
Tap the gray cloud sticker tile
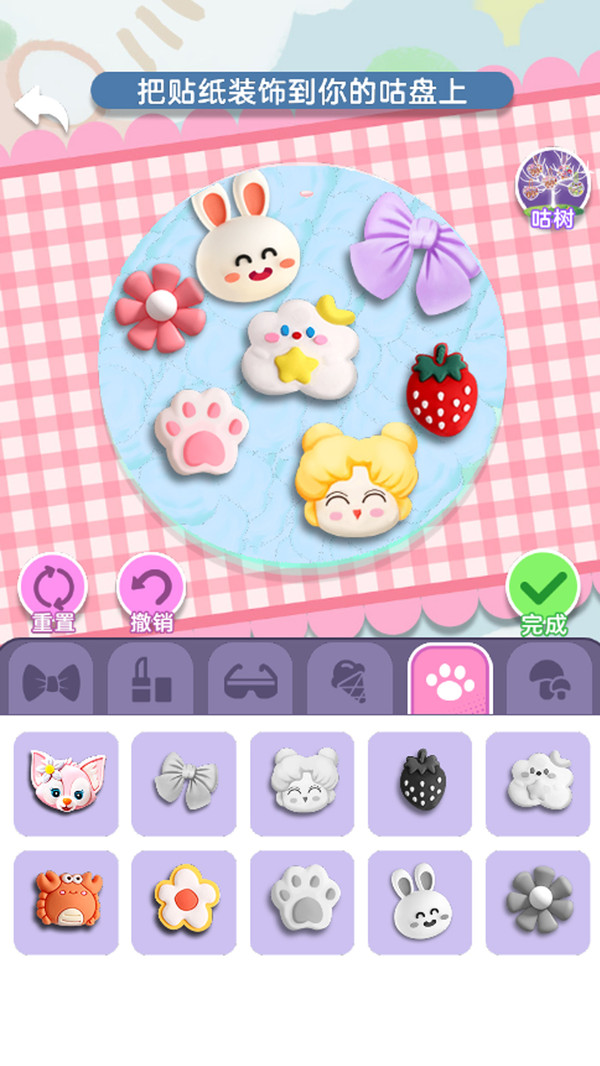tap(538, 783)
